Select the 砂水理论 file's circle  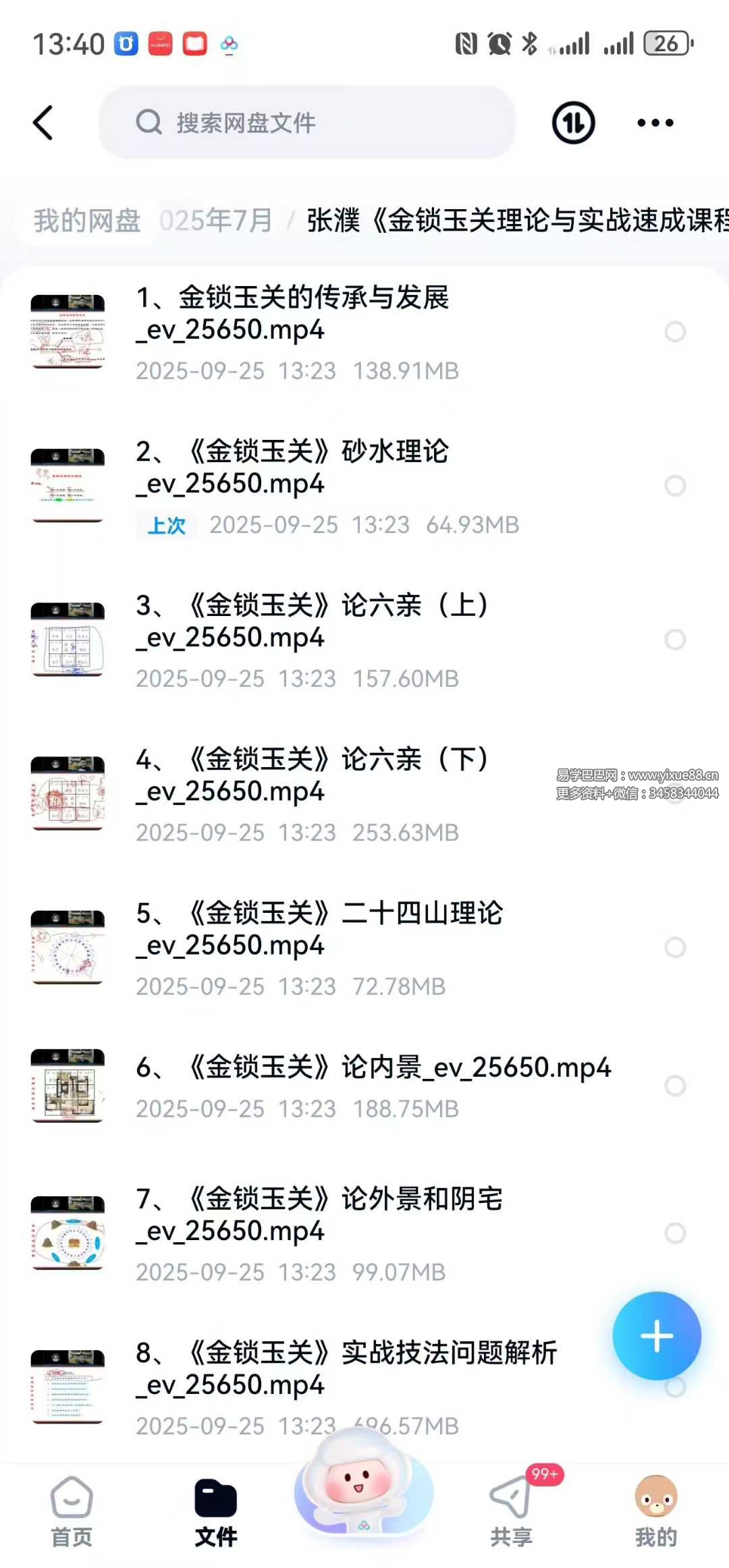675,486
